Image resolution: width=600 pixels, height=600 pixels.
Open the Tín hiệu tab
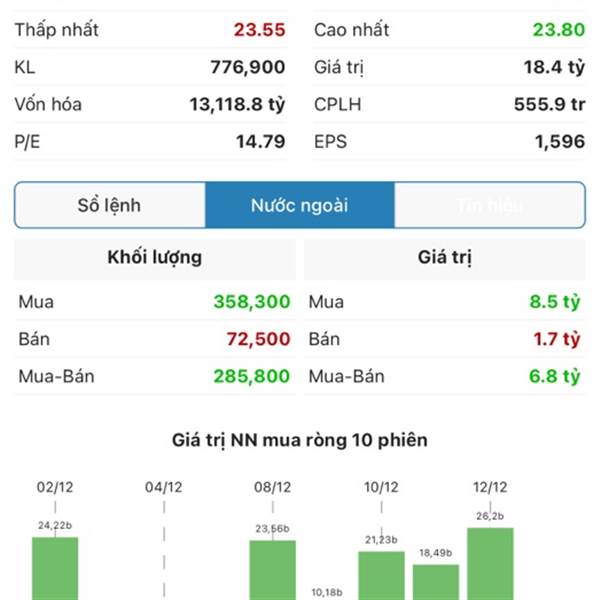click(489, 206)
